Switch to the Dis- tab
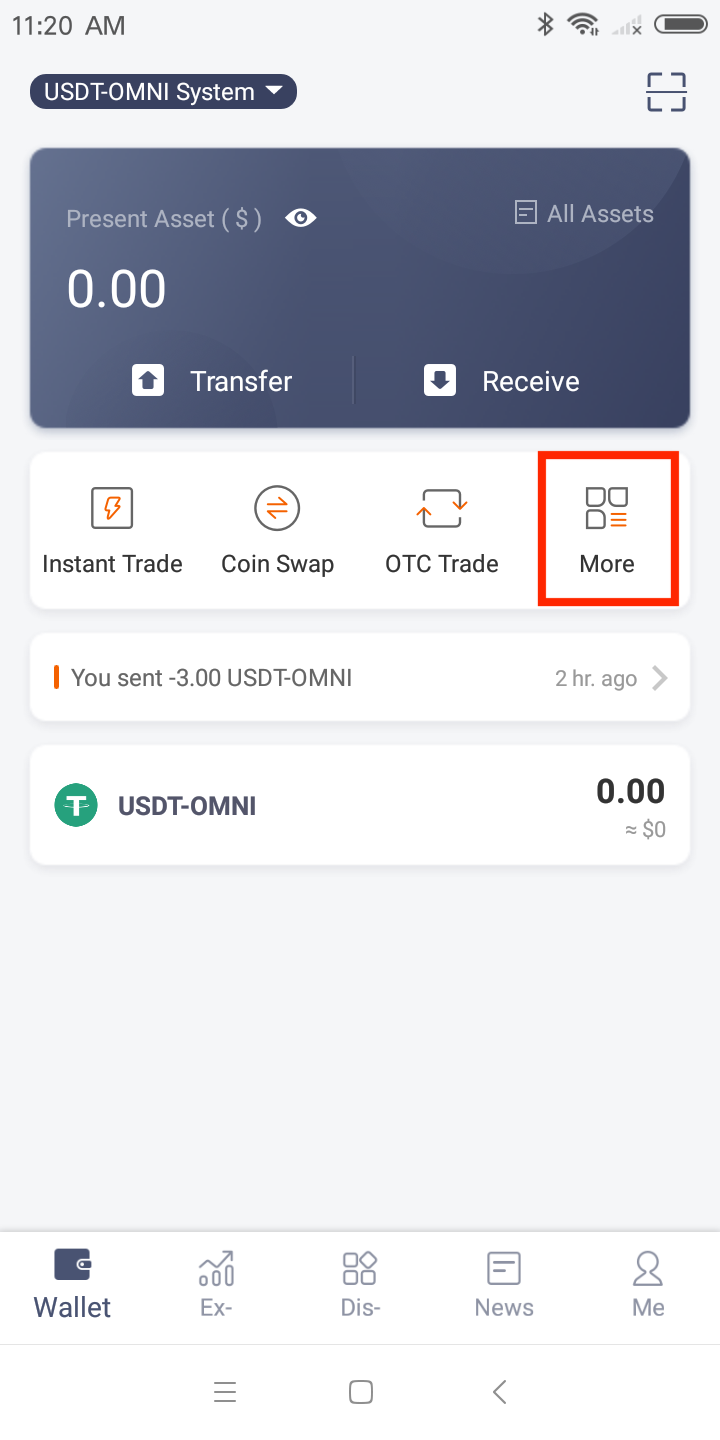The image size is (720, 1440). pyautogui.click(x=360, y=1285)
